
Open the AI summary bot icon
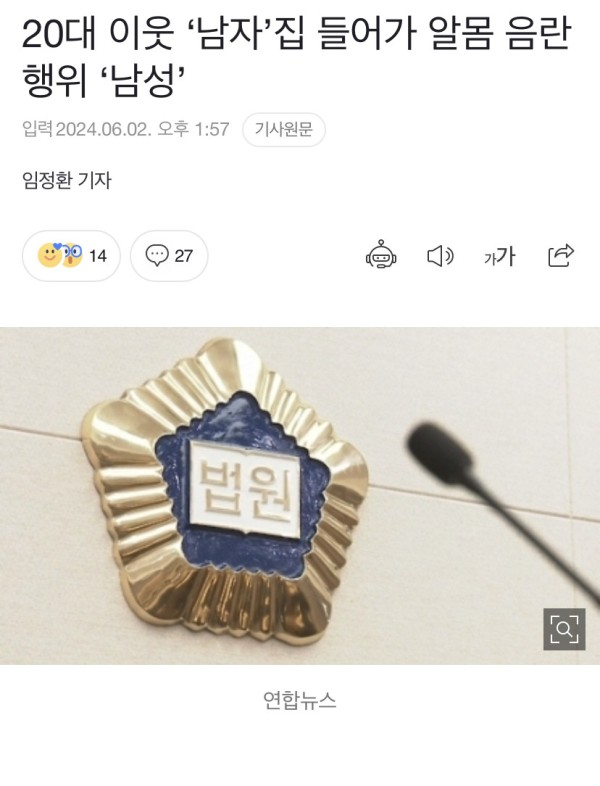click(381, 256)
